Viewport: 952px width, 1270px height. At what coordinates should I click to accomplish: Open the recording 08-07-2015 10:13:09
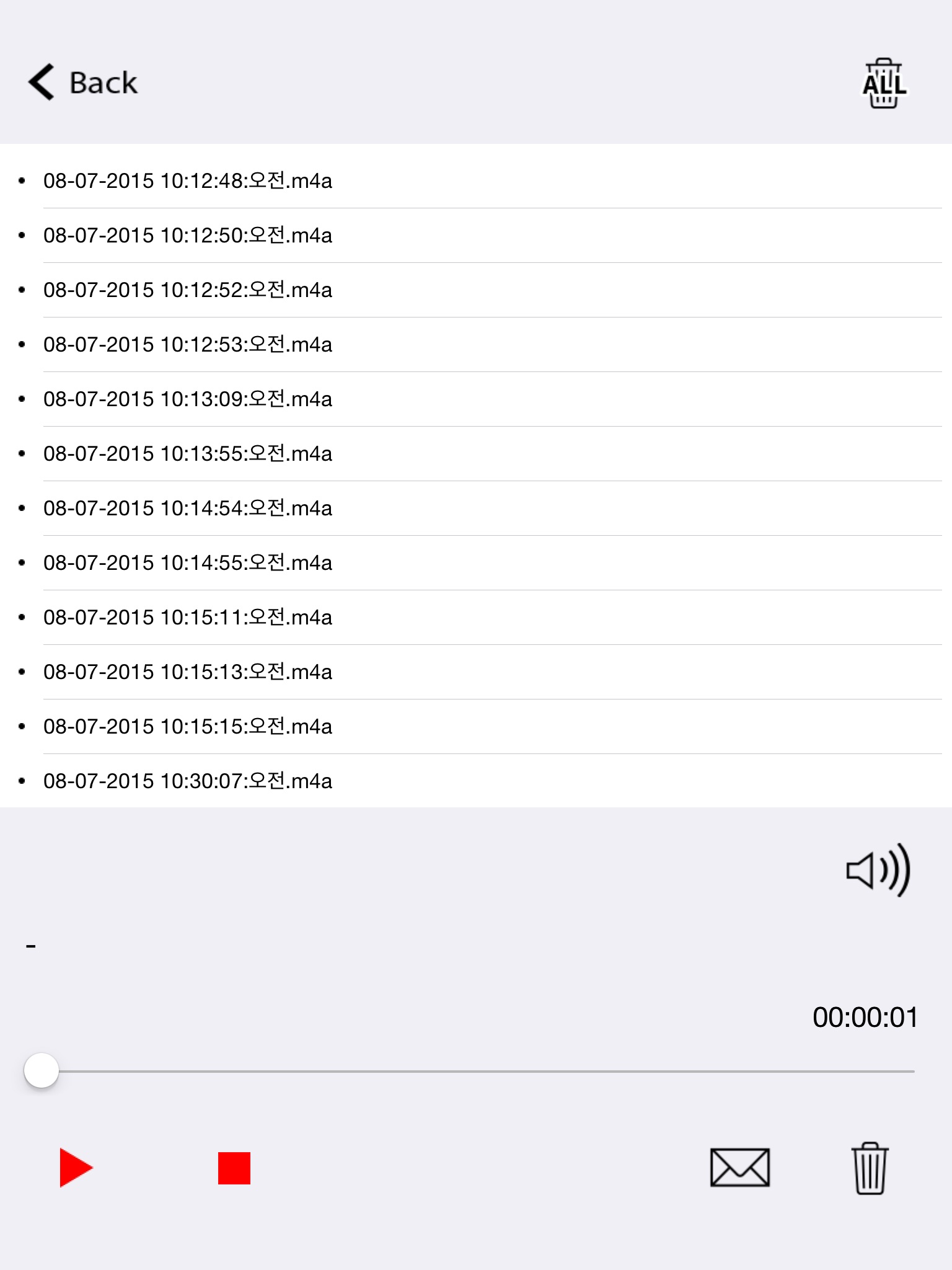(x=476, y=399)
